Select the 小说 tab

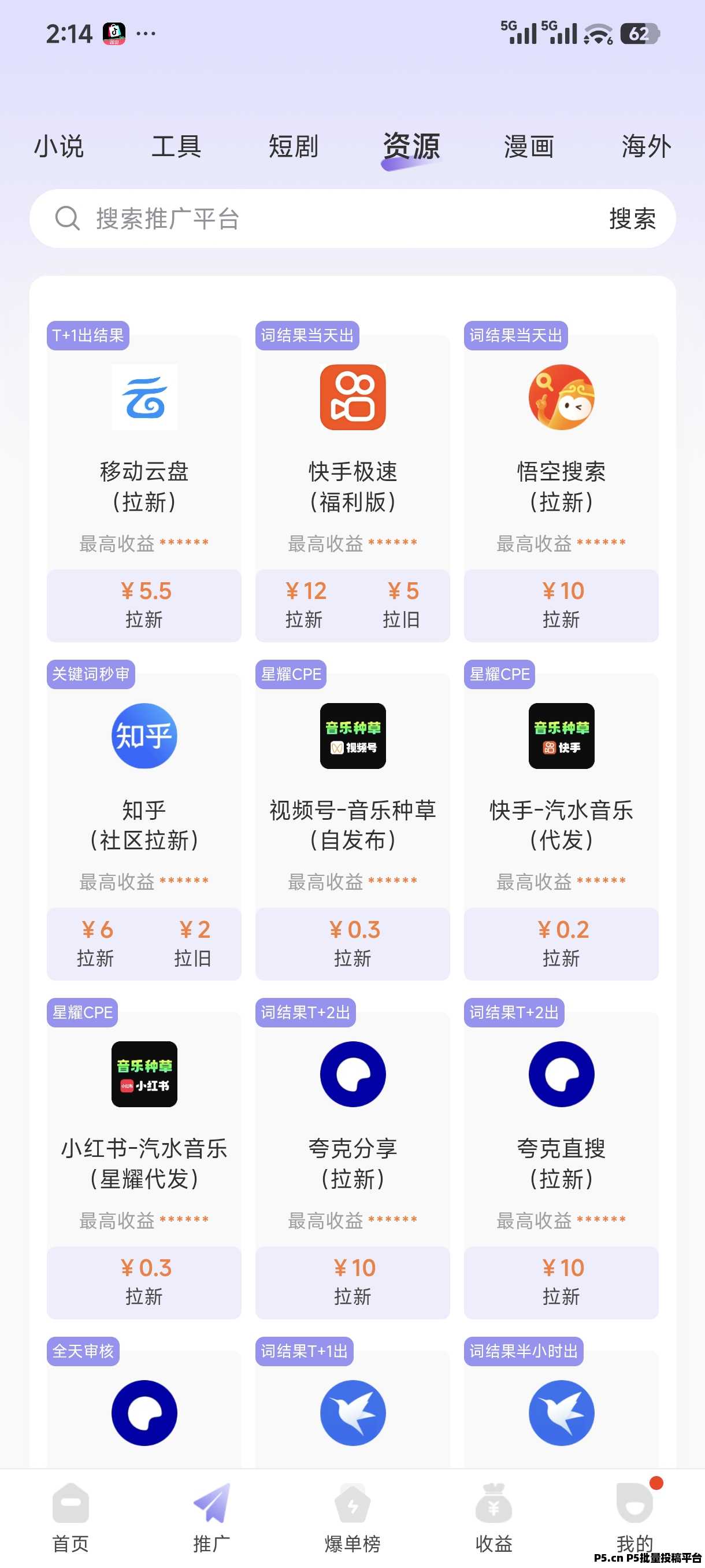tap(59, 146)
